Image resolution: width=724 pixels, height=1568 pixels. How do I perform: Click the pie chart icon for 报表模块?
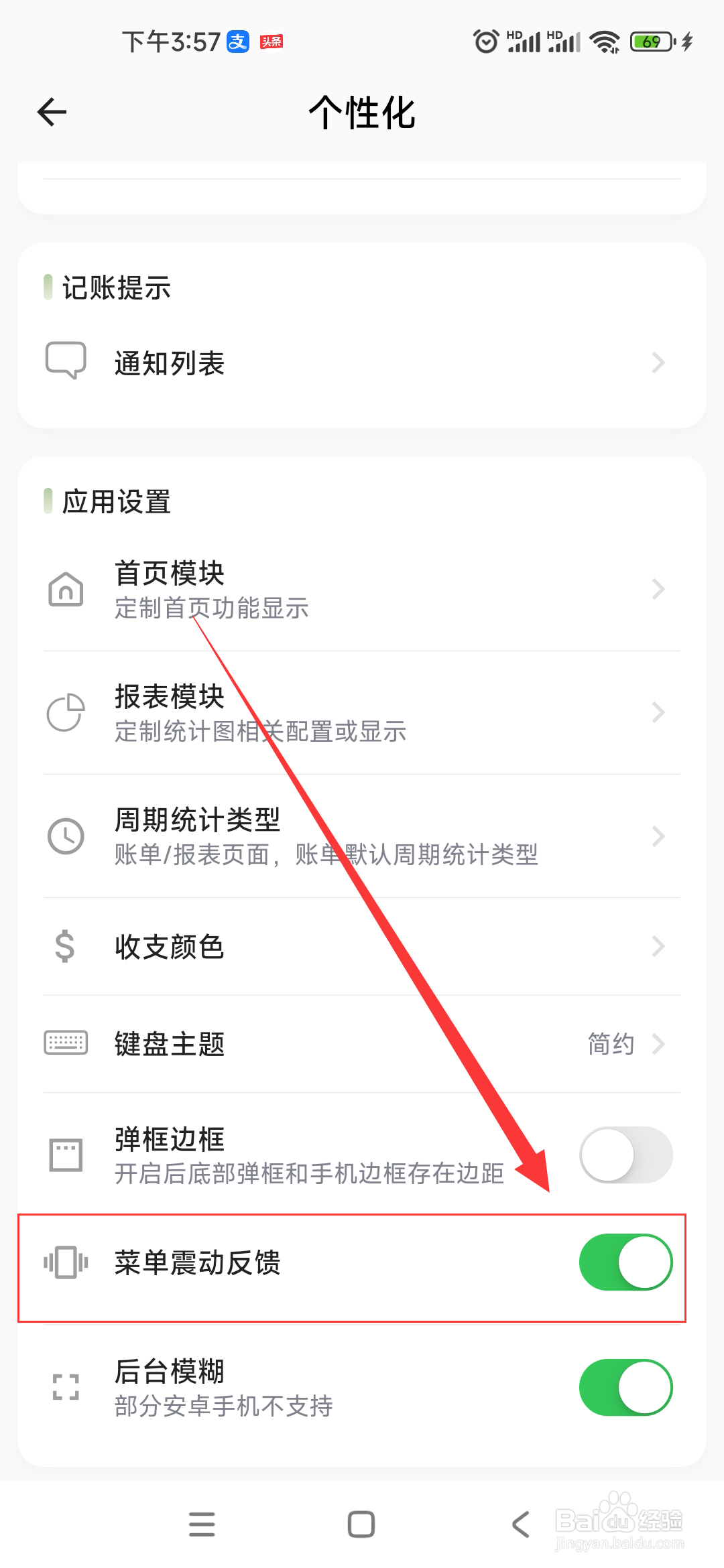pyautogui.click(x=64, y=712)
